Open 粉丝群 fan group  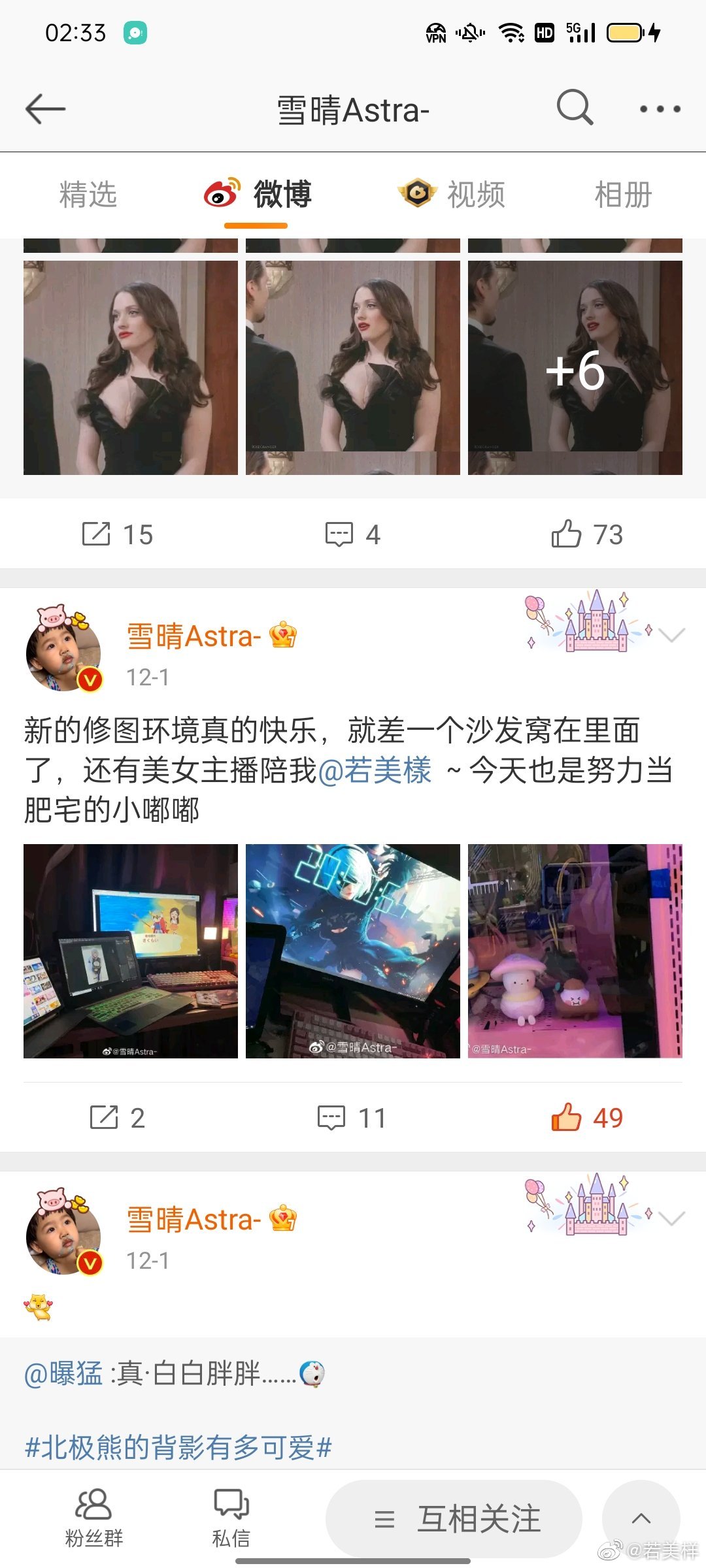[x=94, y=1518]
